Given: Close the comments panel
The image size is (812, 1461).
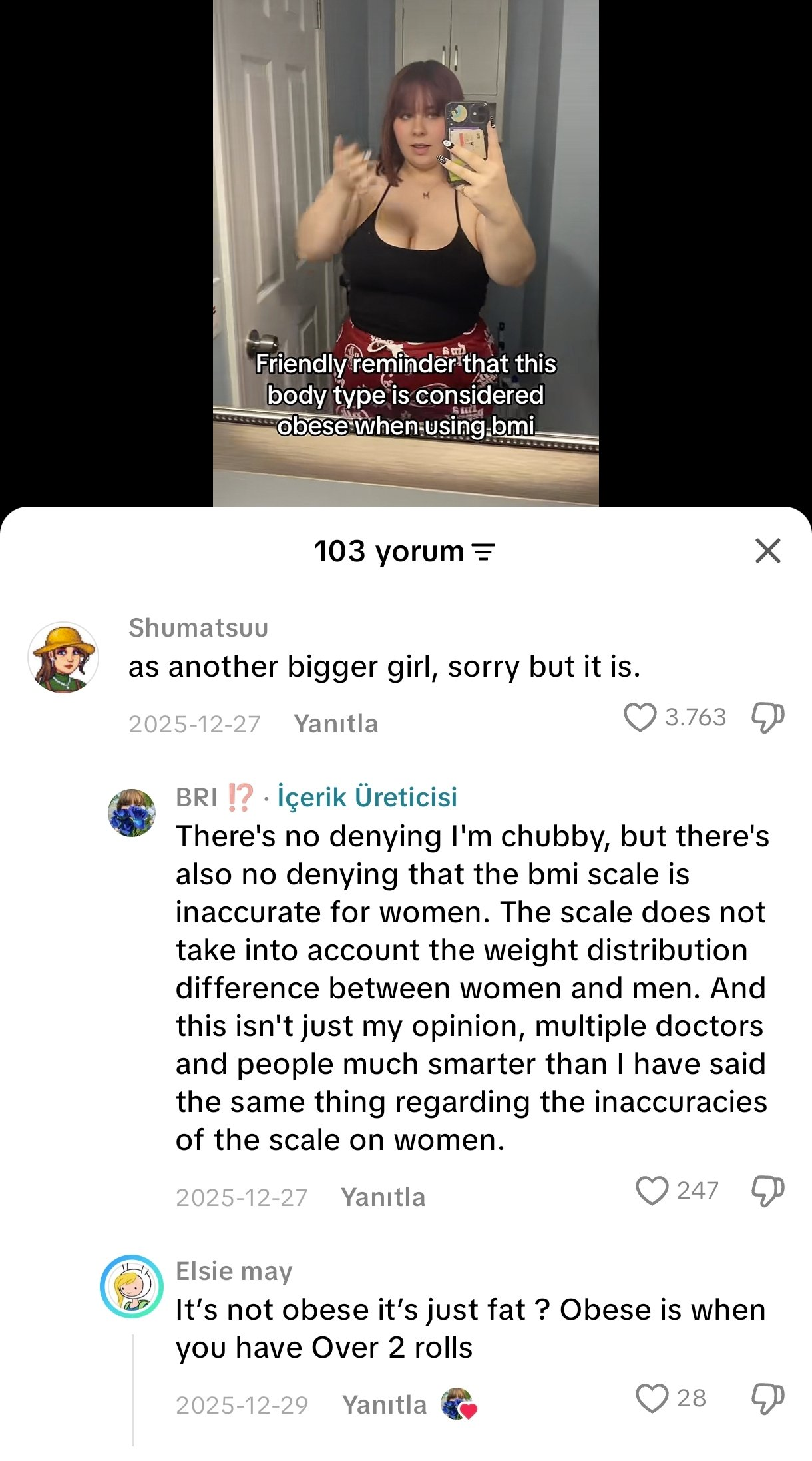Looking at the screenshot, I should tap(767, 551).
